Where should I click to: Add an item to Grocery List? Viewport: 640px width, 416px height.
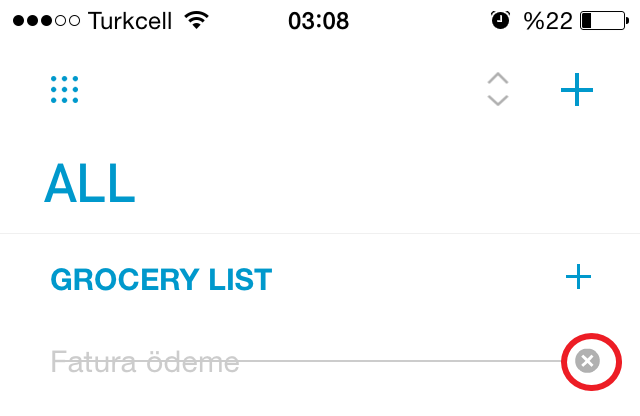tap(578, 277)
